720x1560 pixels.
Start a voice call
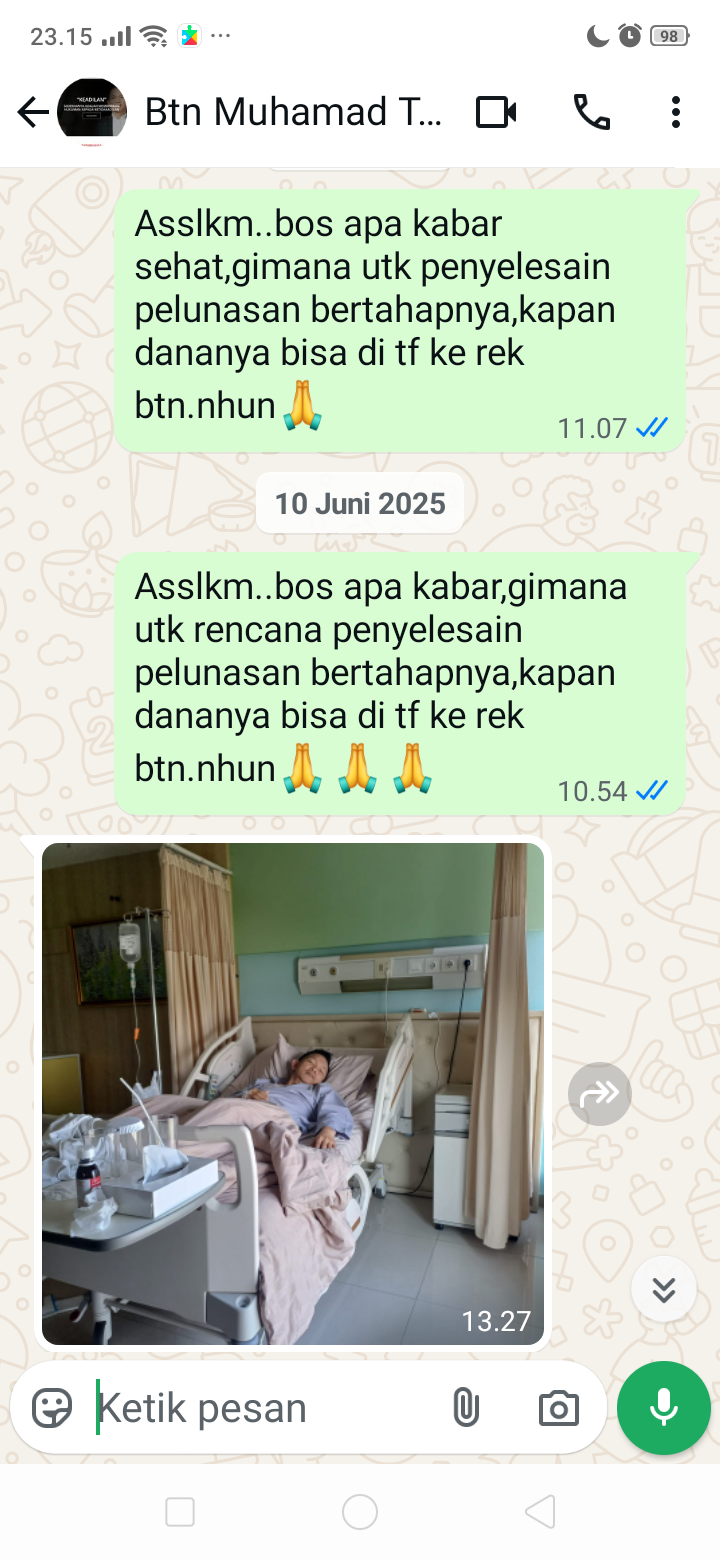point(591,113)
